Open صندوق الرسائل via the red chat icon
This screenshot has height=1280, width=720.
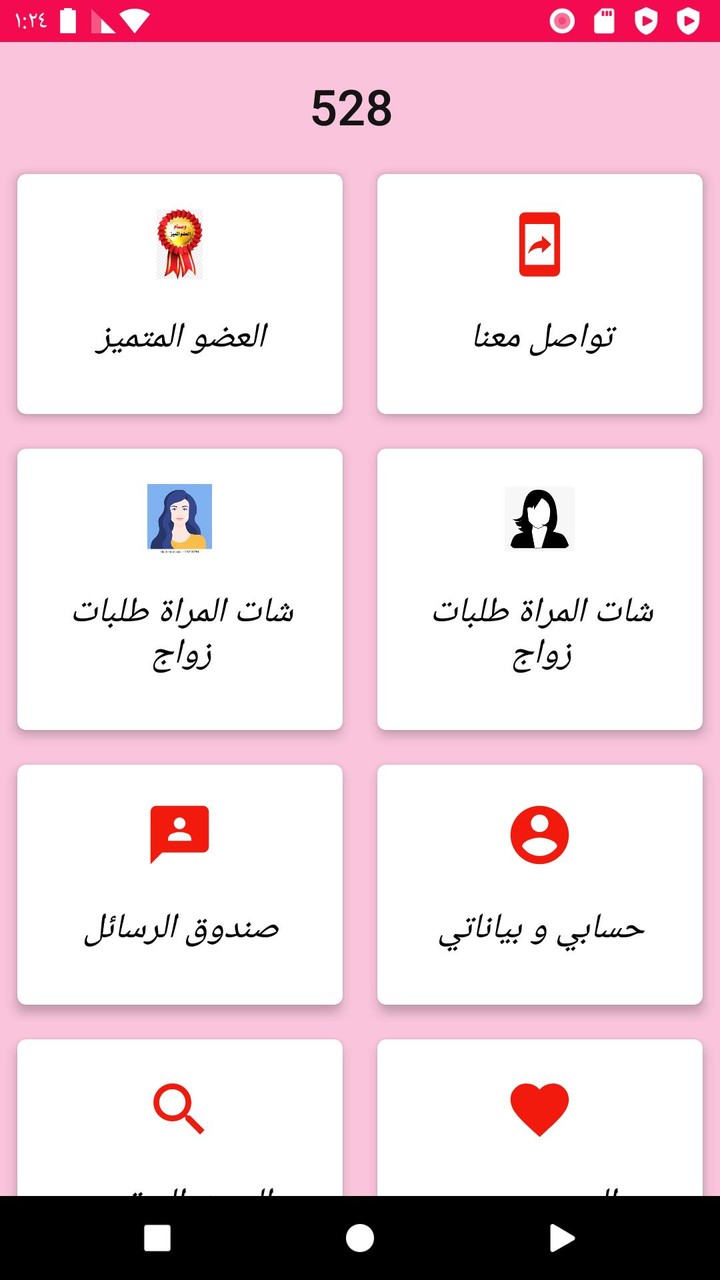(179, 833)
